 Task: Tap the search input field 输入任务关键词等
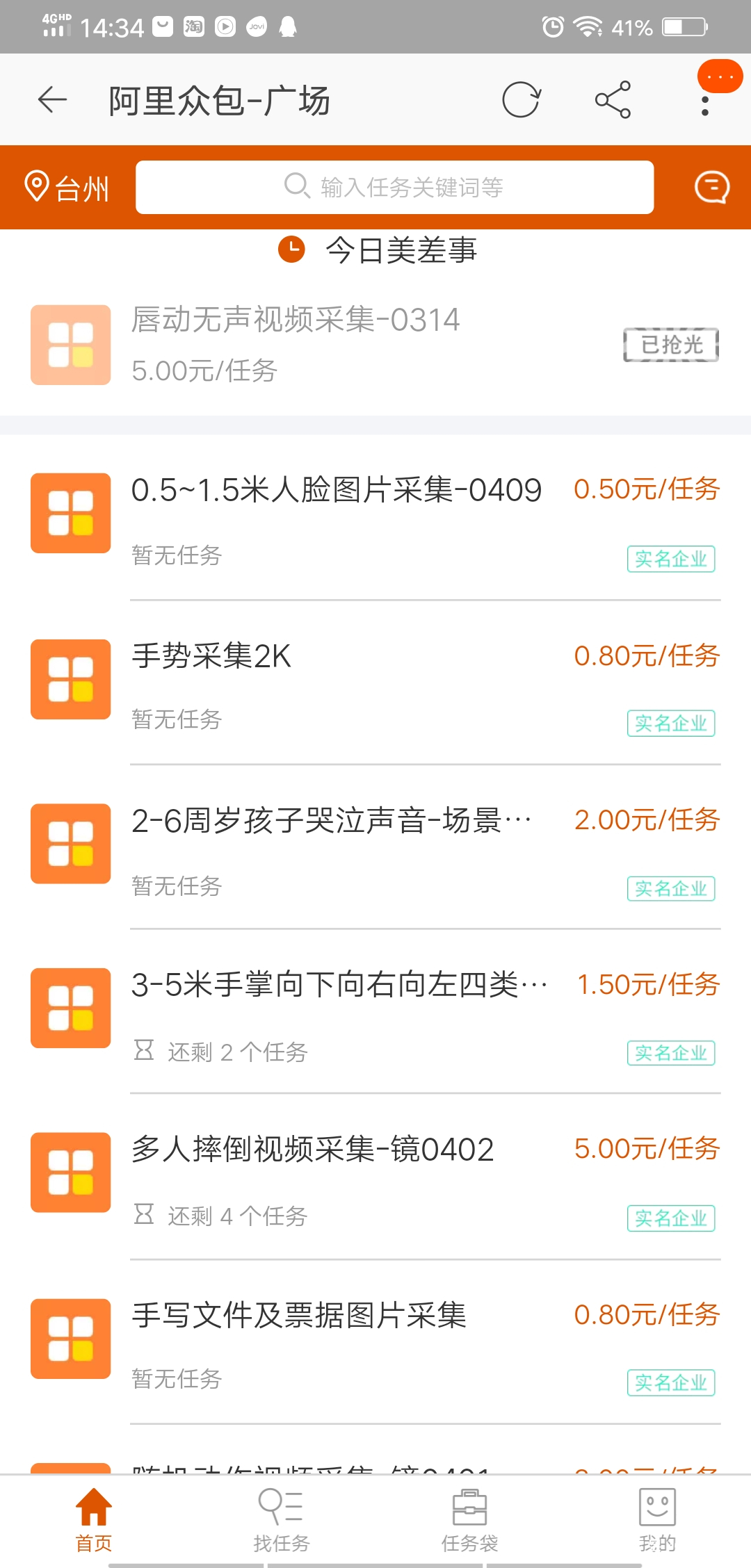(395, 186)
